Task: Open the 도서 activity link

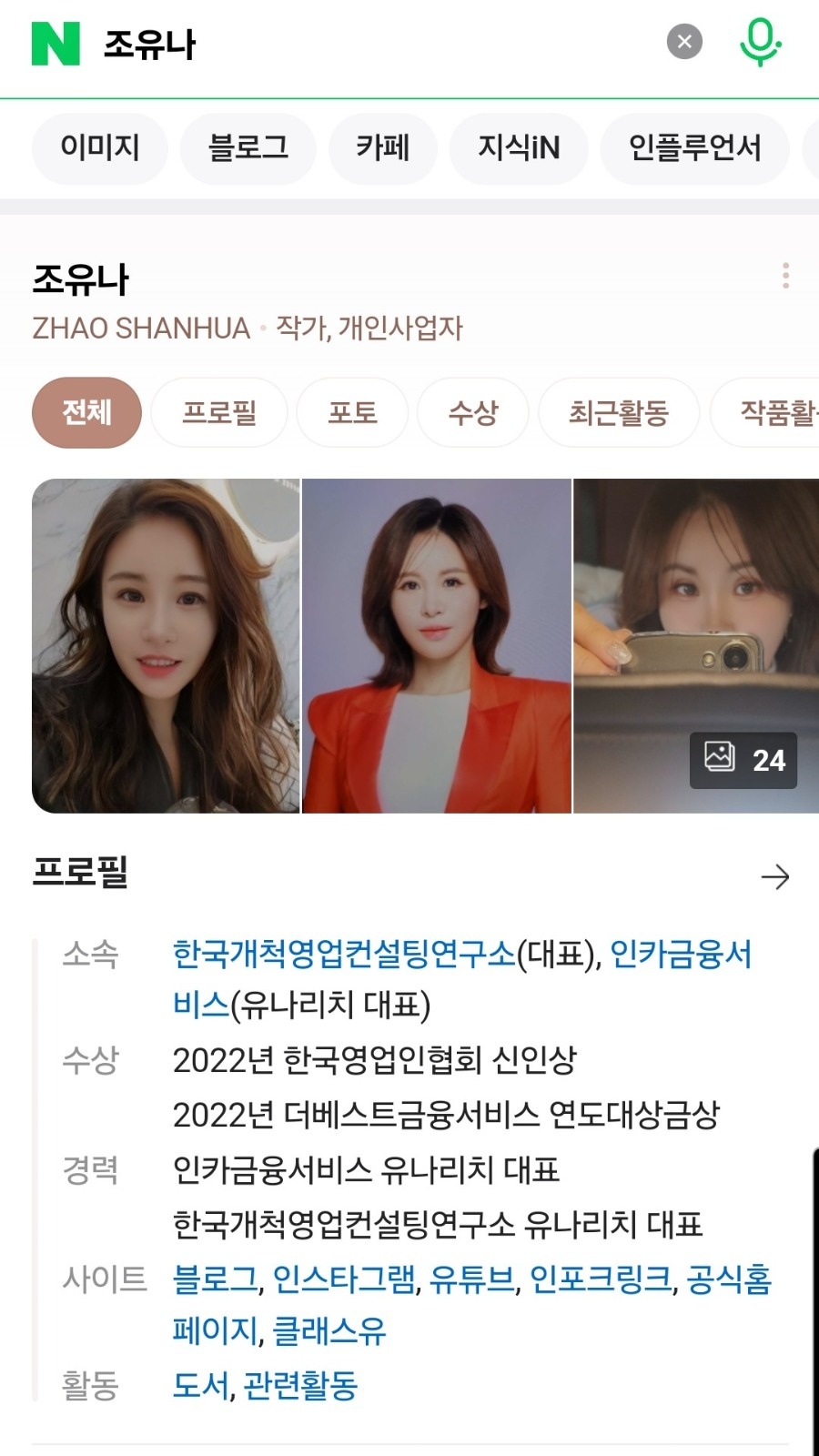Action: click(200, 1386)
